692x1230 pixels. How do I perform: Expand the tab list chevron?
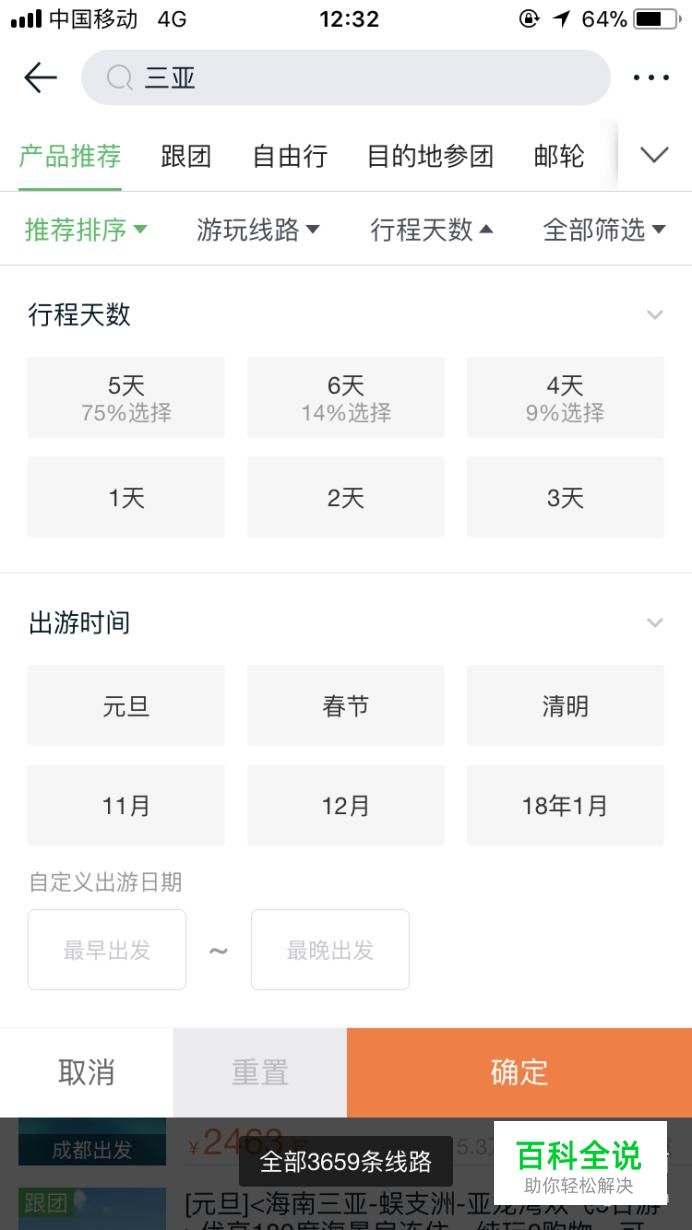coord(654,155)
